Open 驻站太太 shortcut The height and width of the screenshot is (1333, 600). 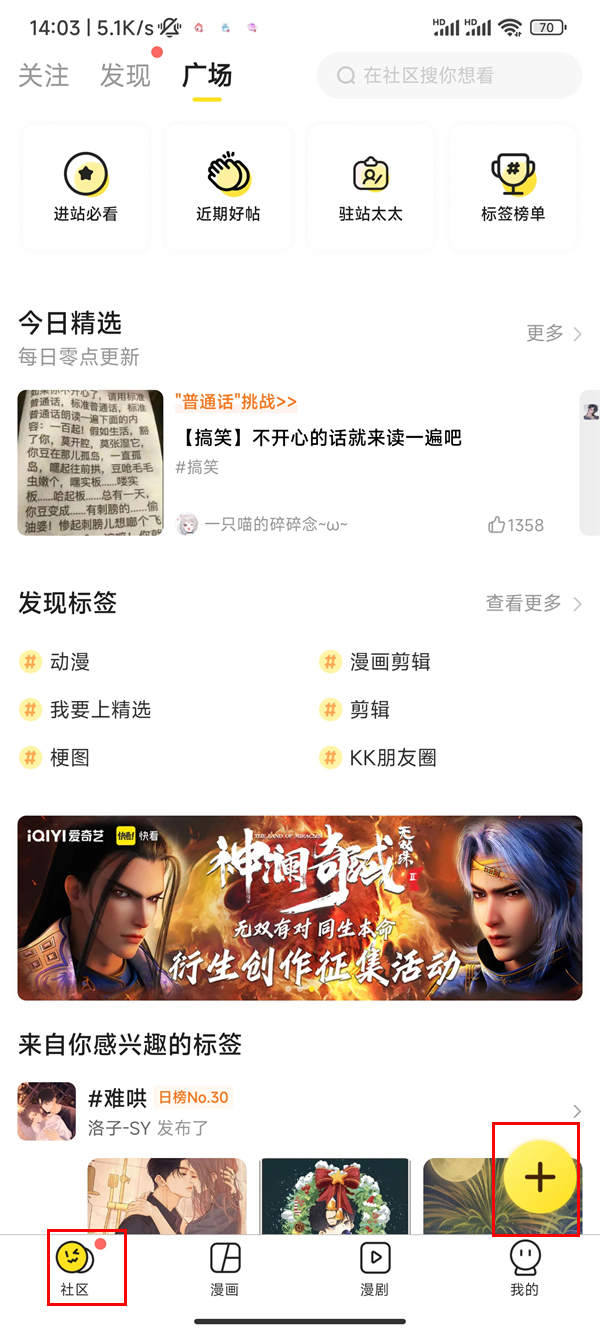371,187
